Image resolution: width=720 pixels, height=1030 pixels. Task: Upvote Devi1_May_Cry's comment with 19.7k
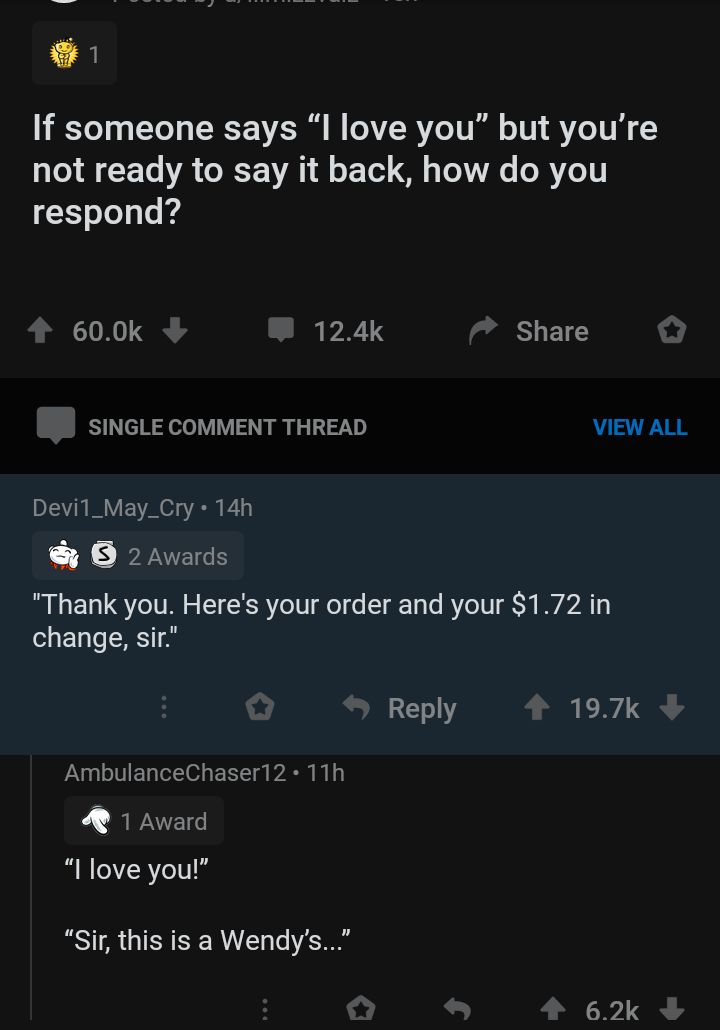tap(539, 708)
